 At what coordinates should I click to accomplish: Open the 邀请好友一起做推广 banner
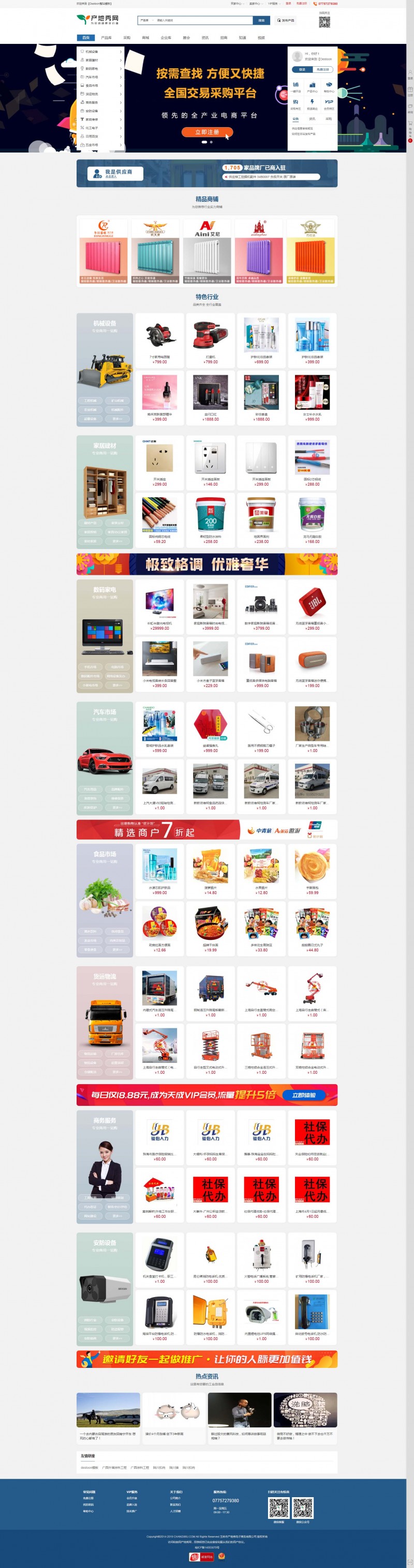(206, 1359)
